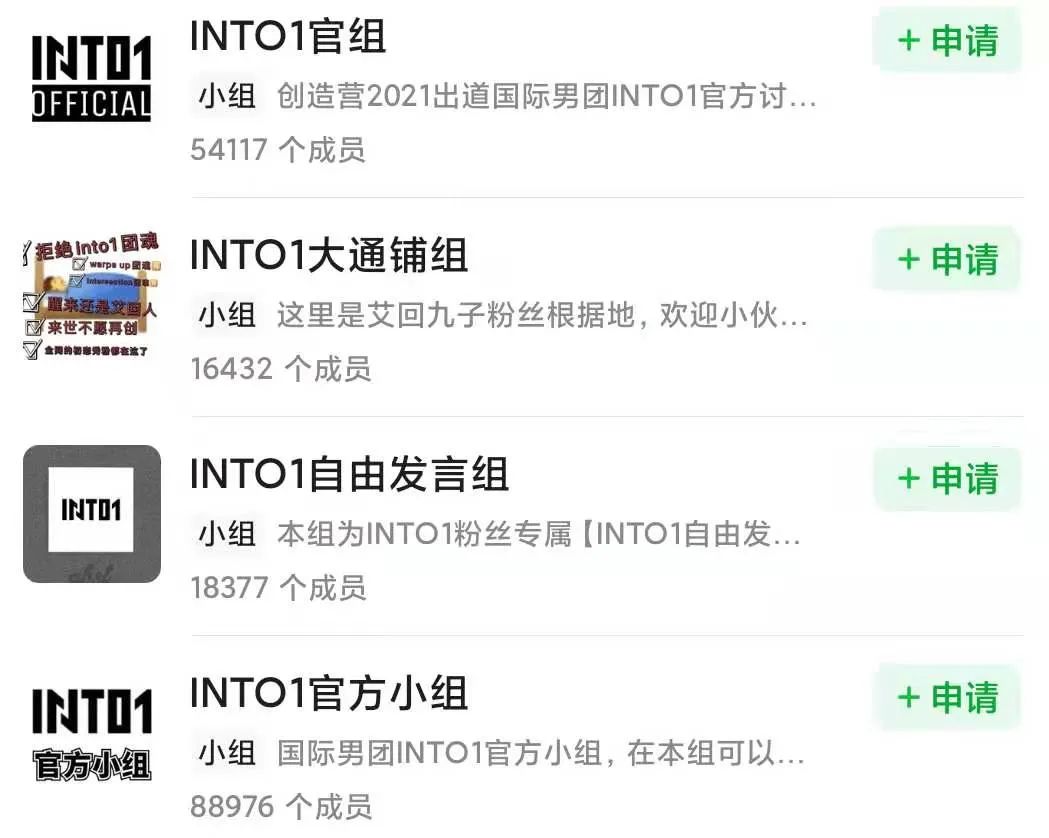Image resolution: width=1049 pixels, height=838 pixels.
Task: Open the INTO1大通铺组 group page
Action: (328, 256)
